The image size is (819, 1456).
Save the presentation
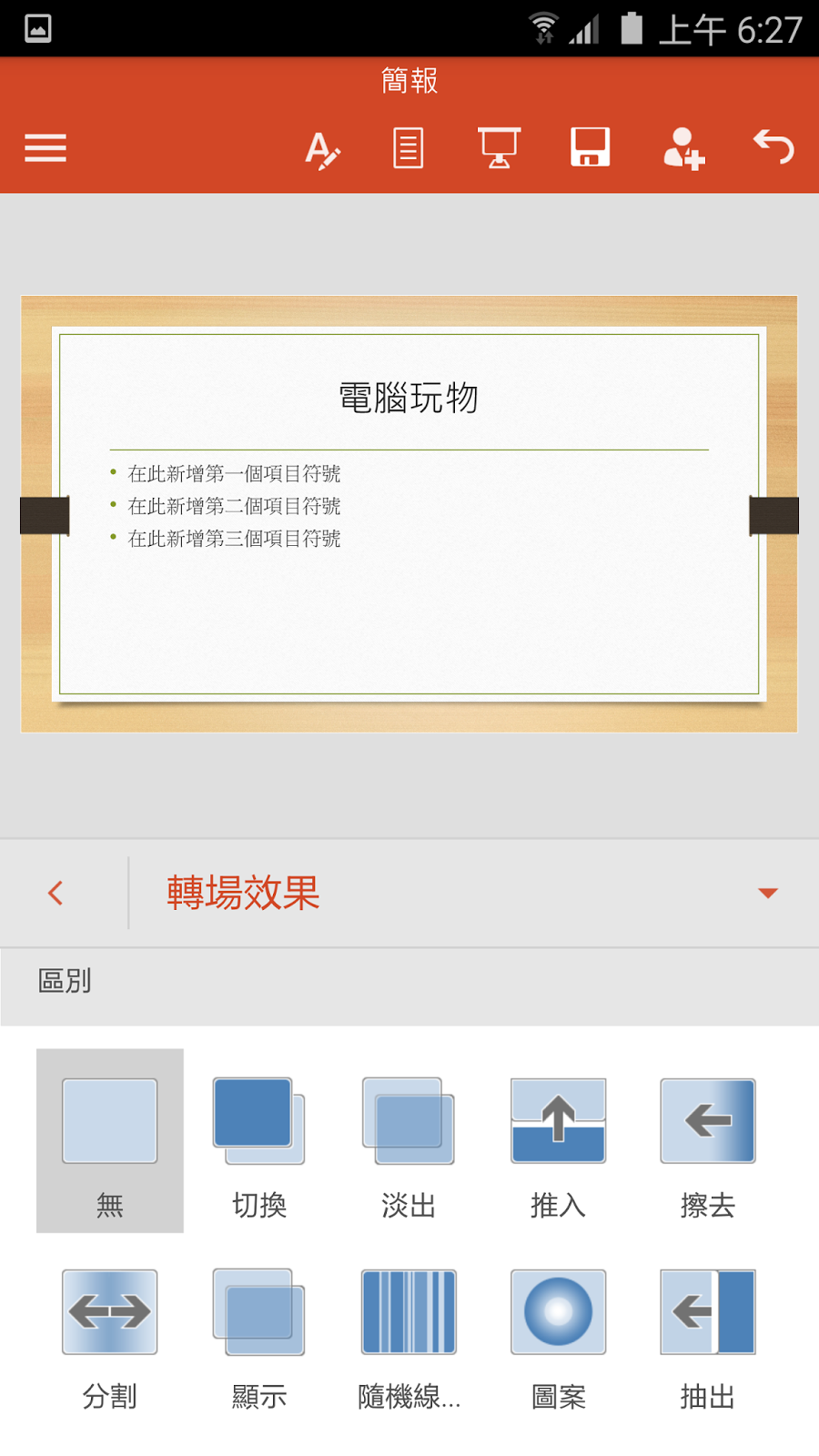point(590,147)
